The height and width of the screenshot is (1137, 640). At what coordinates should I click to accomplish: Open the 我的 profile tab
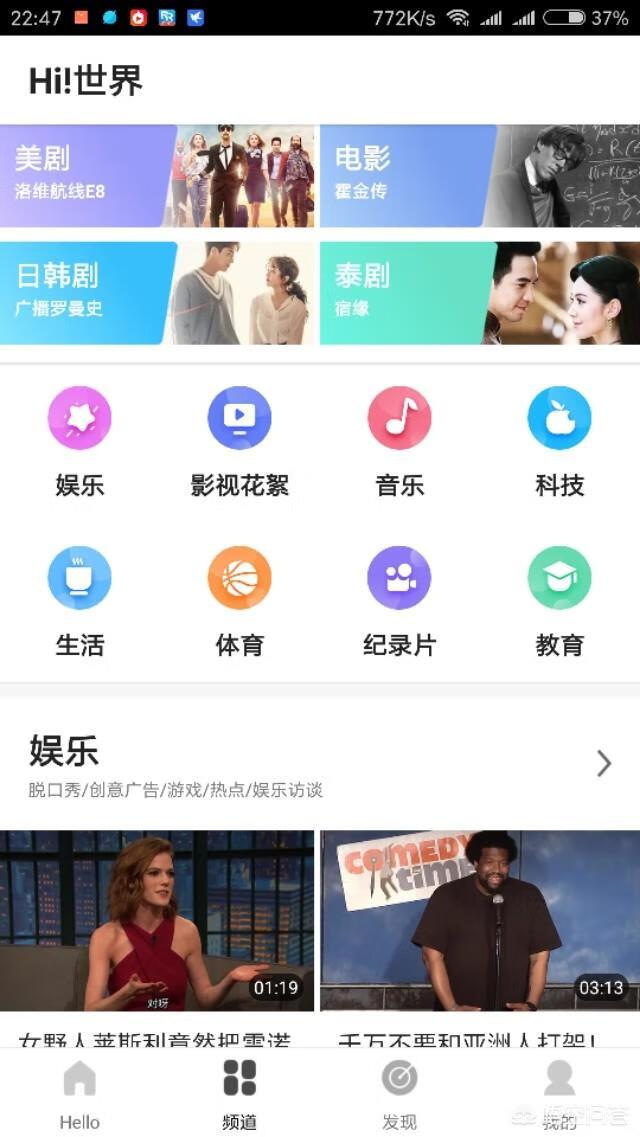(x=559, y=1094)
